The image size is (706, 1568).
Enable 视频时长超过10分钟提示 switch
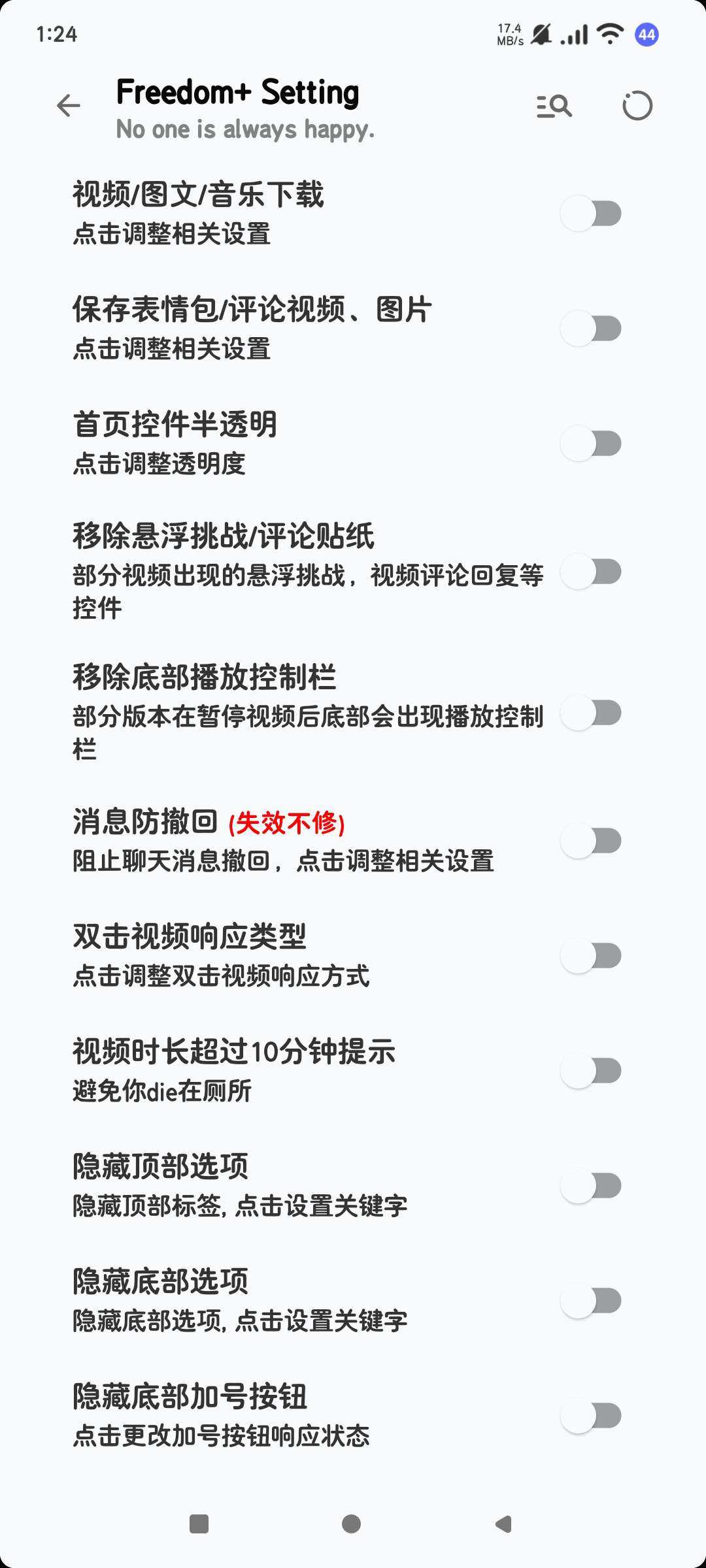click(591, 1071)
